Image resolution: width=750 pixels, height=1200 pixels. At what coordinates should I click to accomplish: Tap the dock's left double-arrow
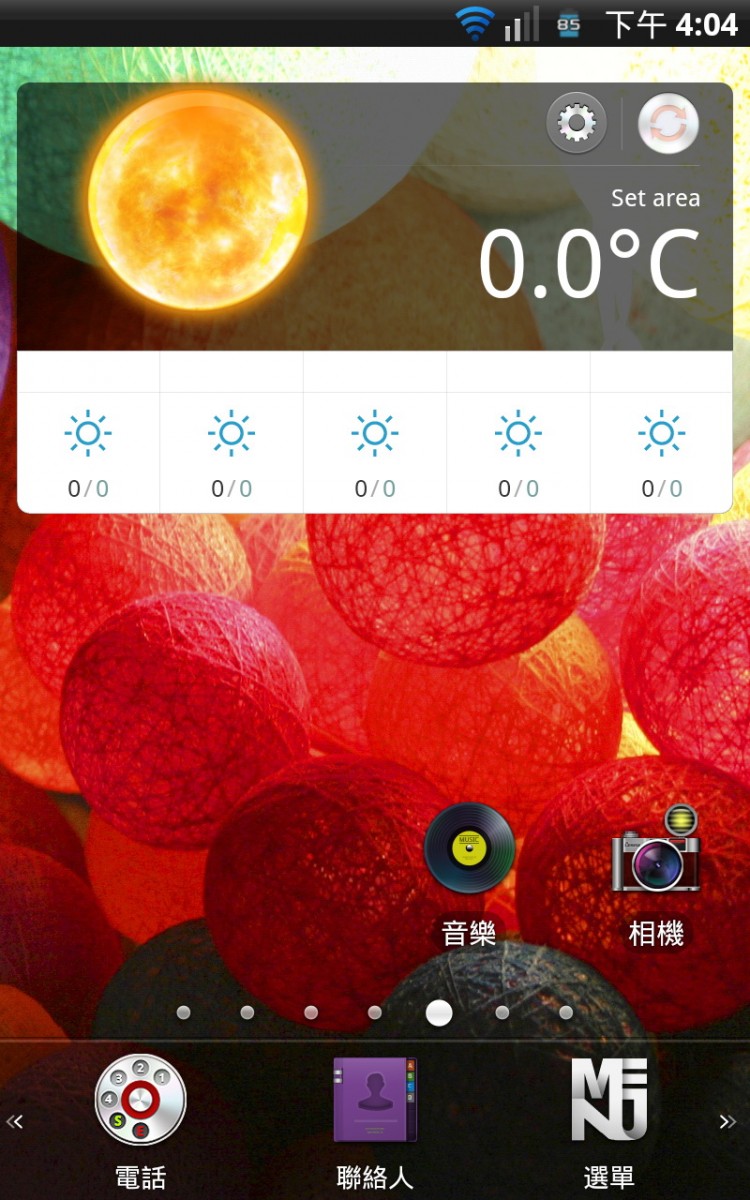point(16,1121)
